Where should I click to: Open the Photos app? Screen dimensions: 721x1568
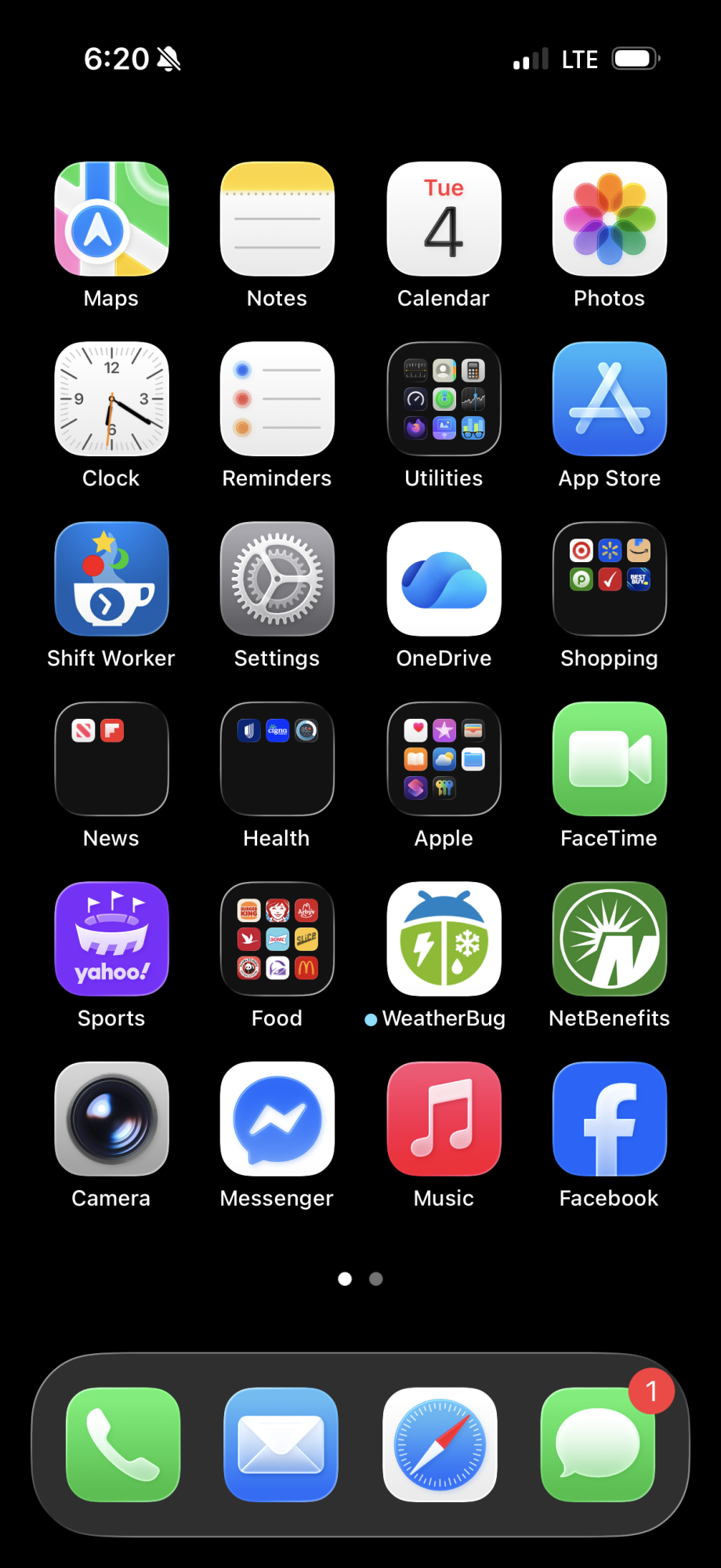610,219
